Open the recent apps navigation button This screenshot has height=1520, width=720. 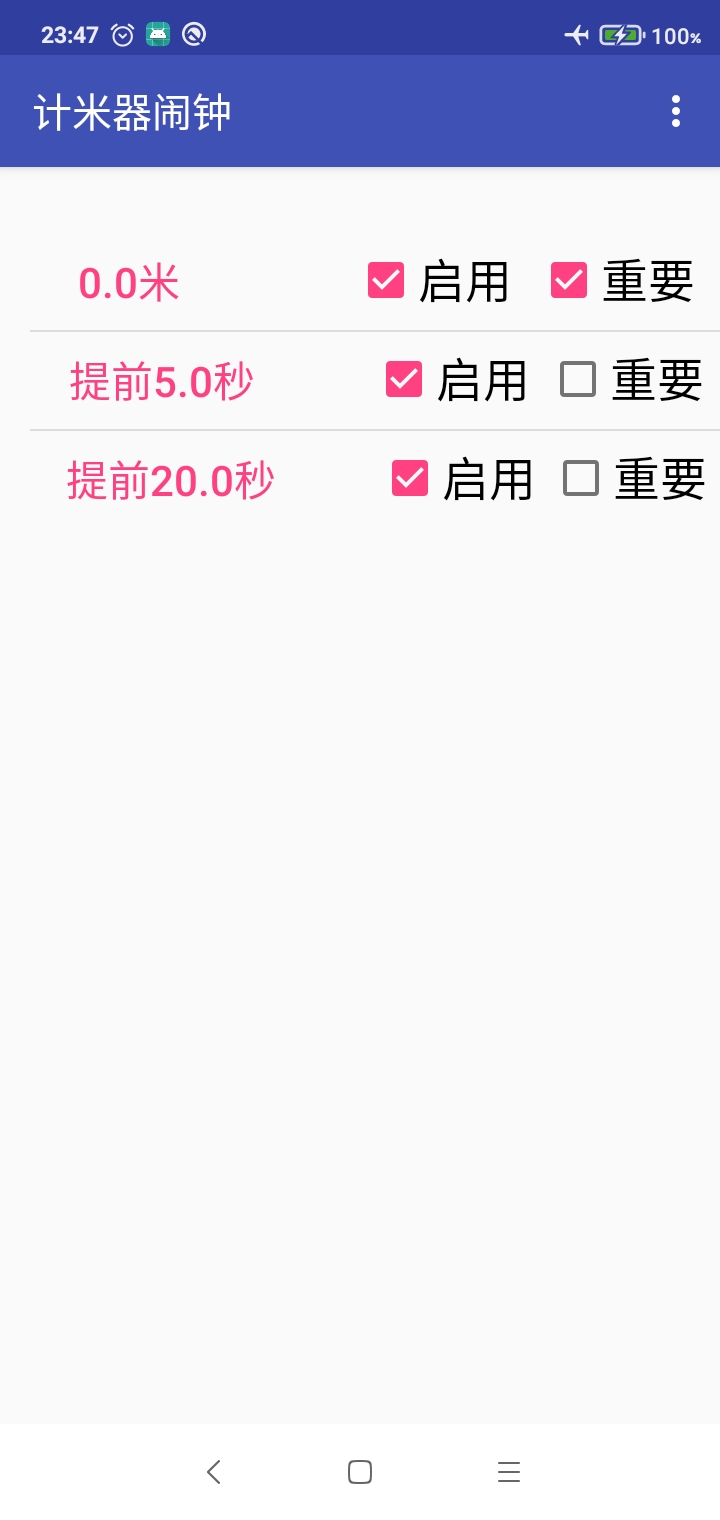point(508,1471)
